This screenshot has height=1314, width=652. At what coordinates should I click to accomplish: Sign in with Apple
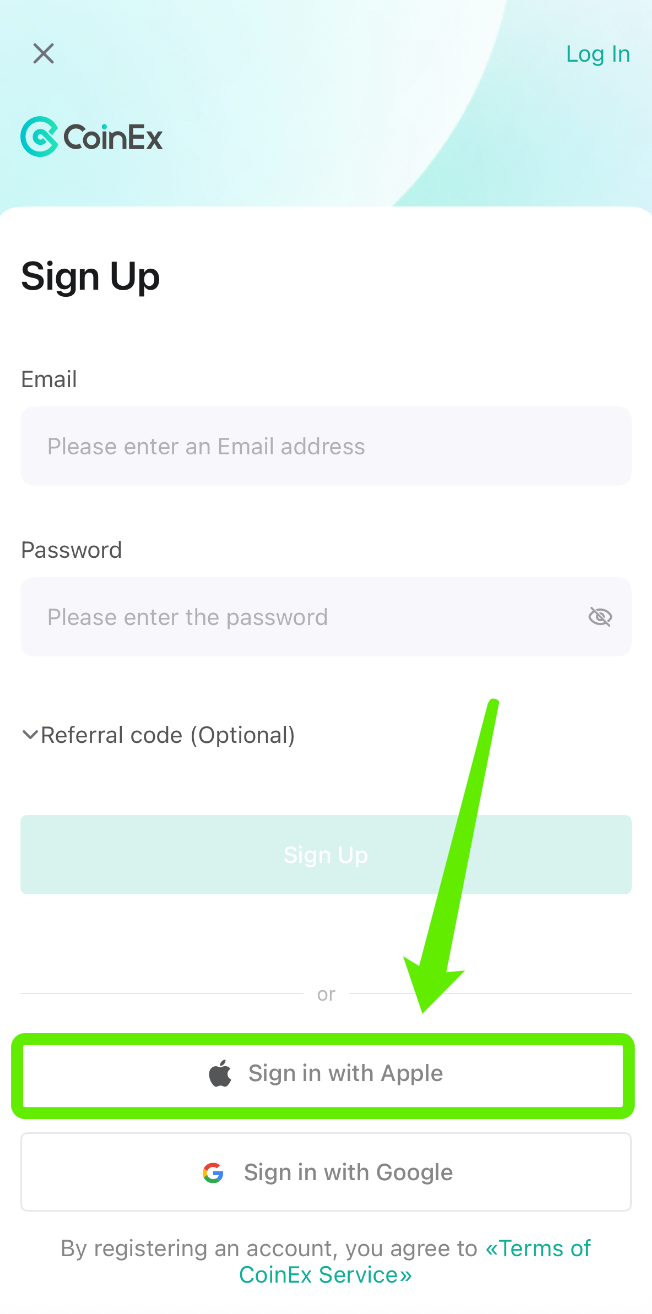tap(325, 1074)
